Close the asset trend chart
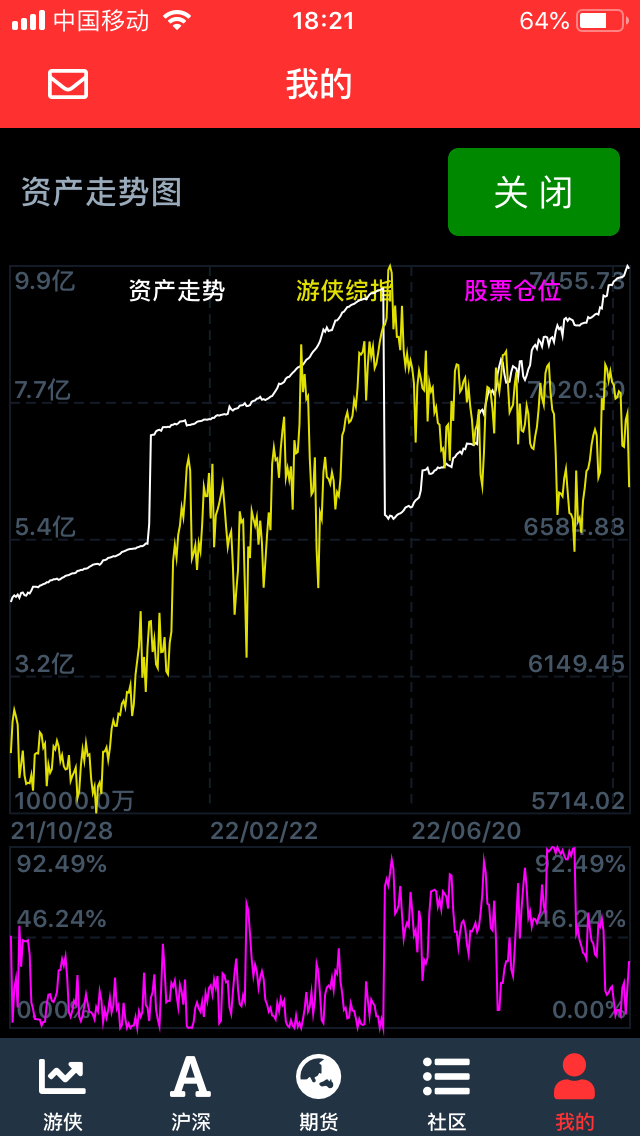The width and height of the screenshot is (640, 1136). [x=533, y=192]
